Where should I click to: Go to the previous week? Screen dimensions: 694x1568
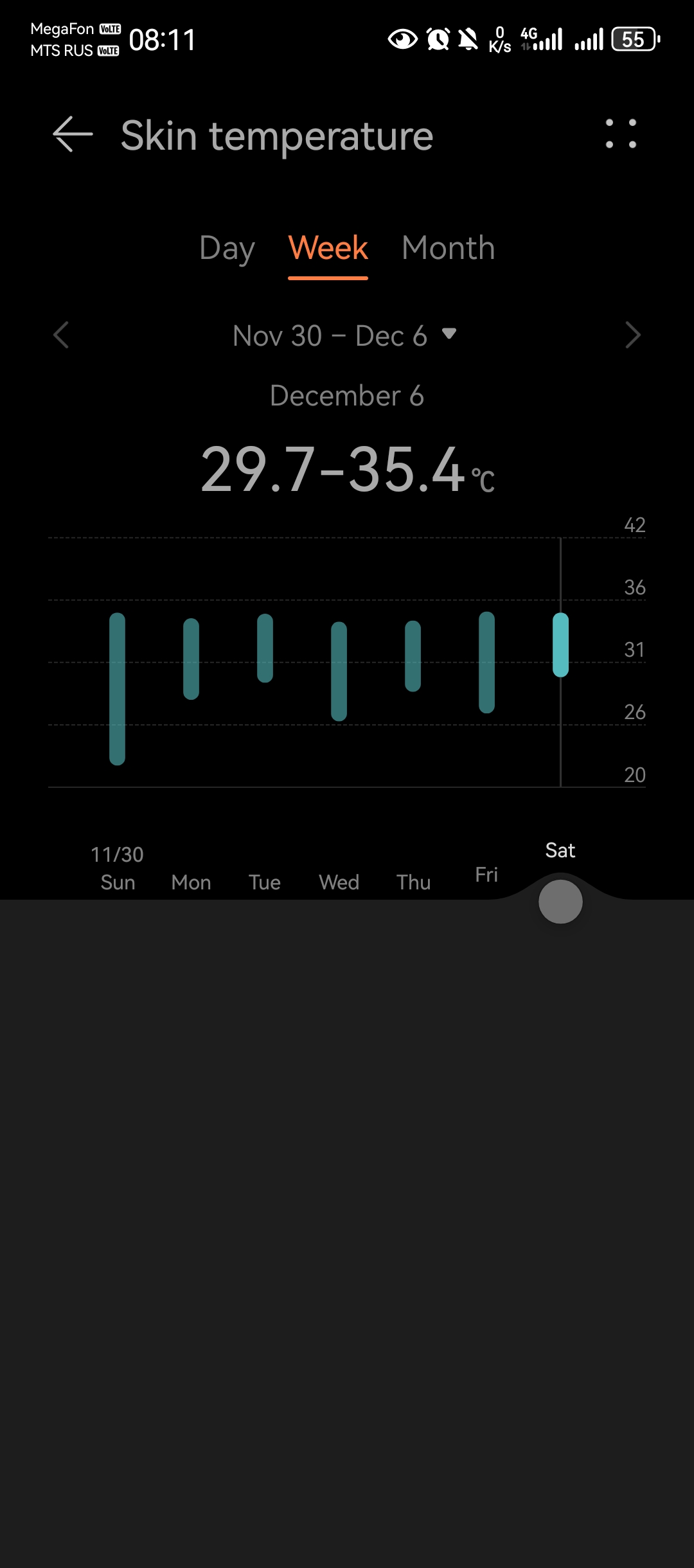coord(61,335)
